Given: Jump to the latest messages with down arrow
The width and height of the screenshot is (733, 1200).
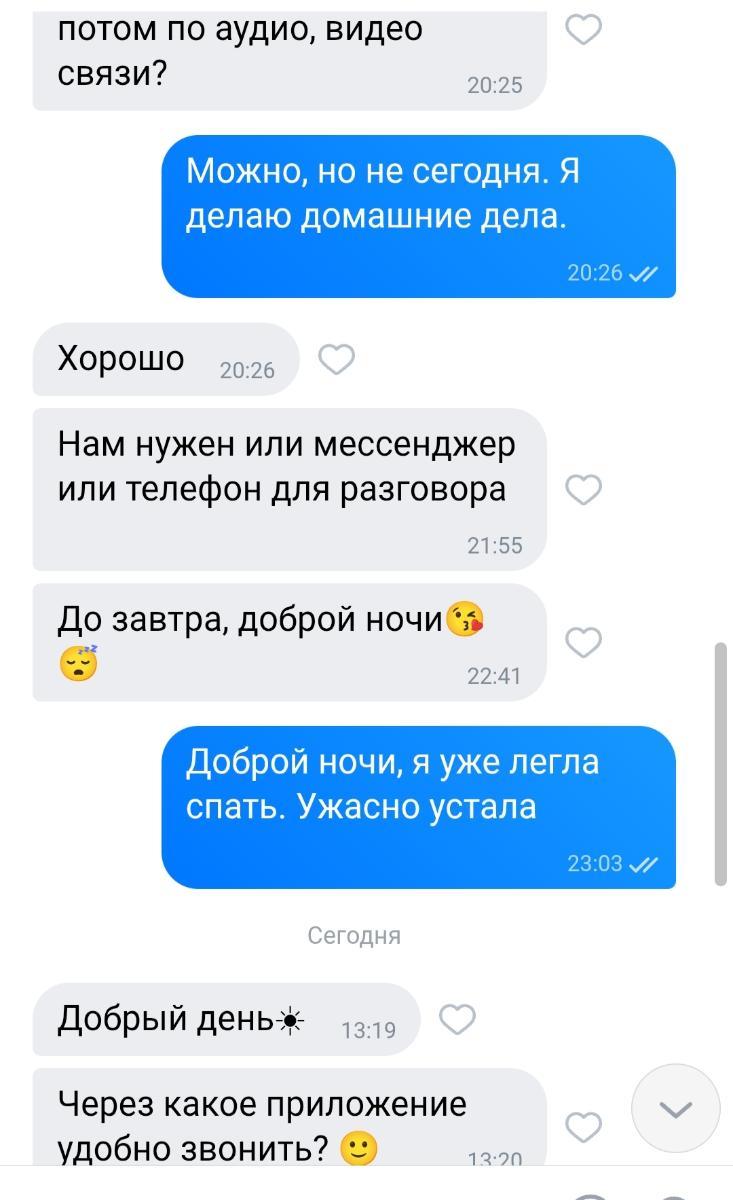Looking at the screenshot, I should click(677, 1109).
